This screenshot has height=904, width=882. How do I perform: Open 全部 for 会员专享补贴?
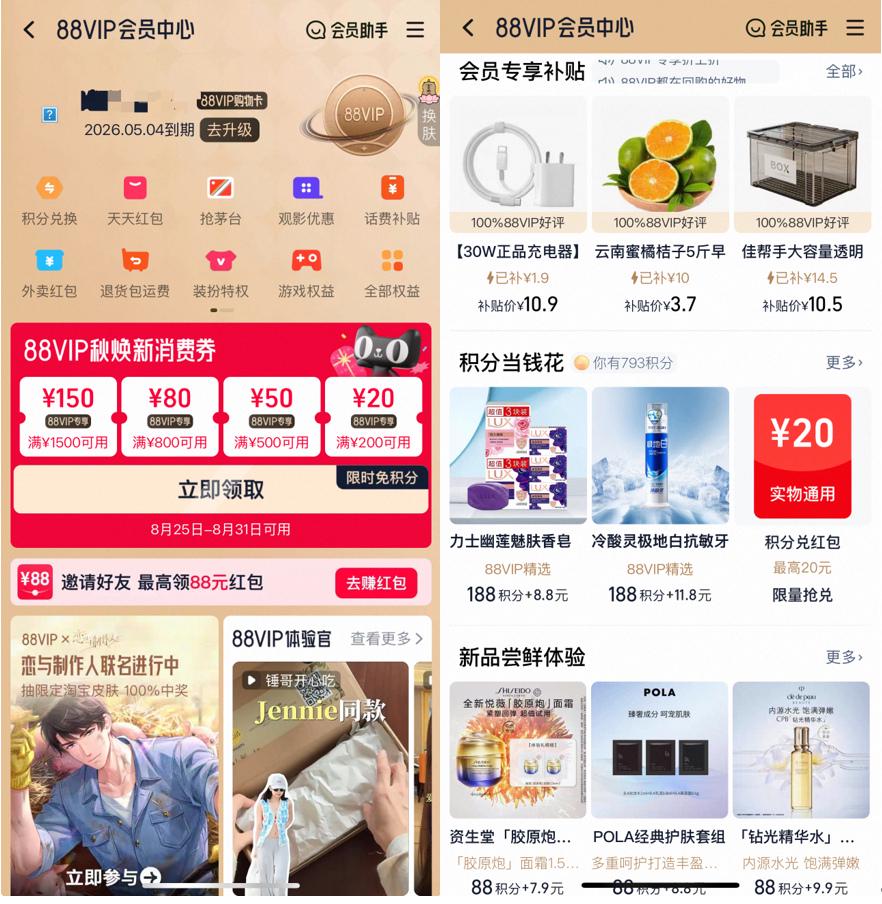click(x=843, y=71)
